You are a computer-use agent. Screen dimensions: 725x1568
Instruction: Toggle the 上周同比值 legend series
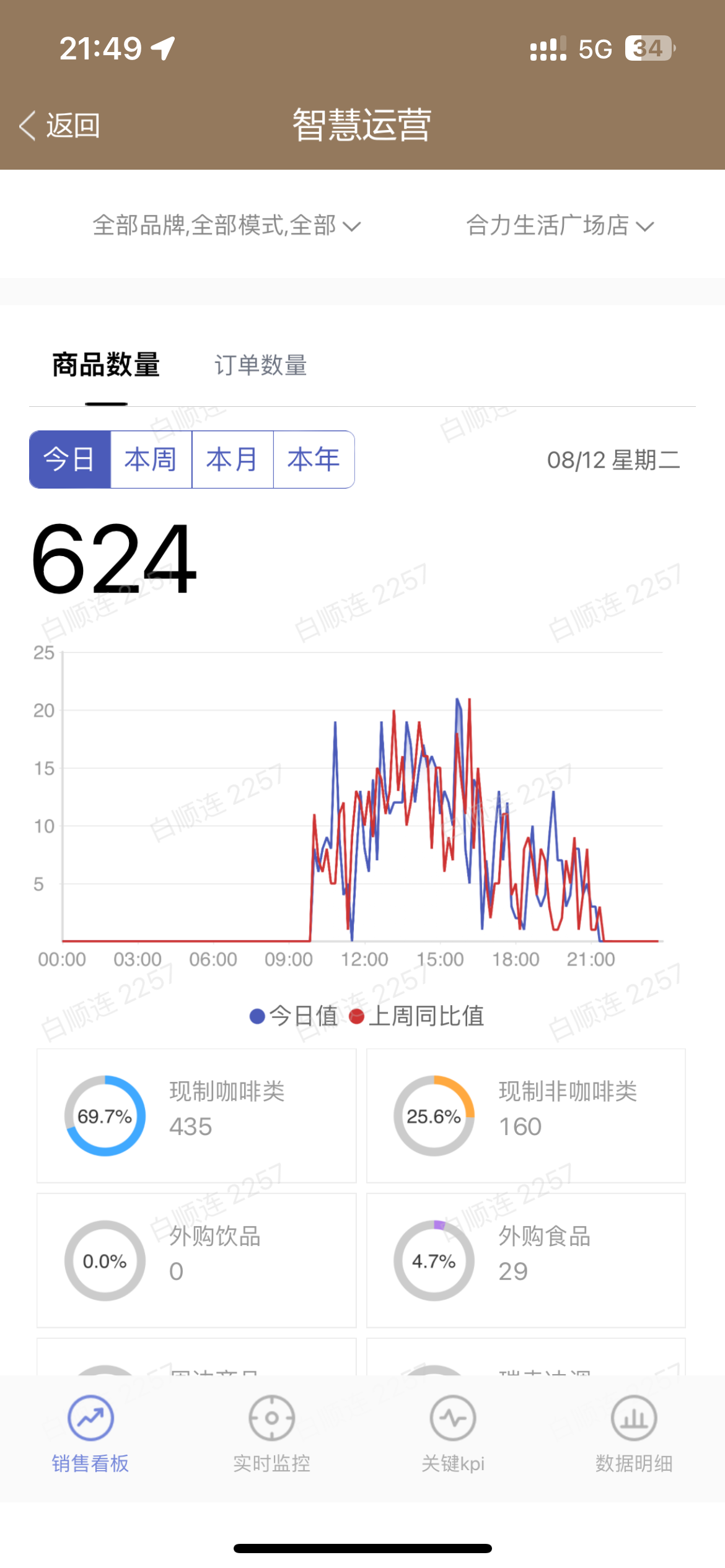(x=416, y=1016)
